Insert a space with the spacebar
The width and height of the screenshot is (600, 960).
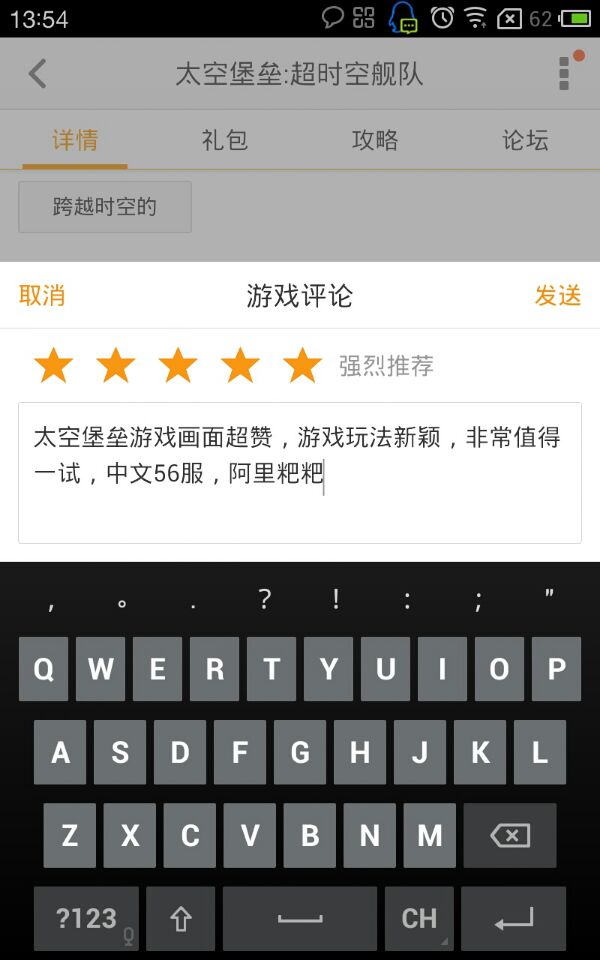[300, 918]
